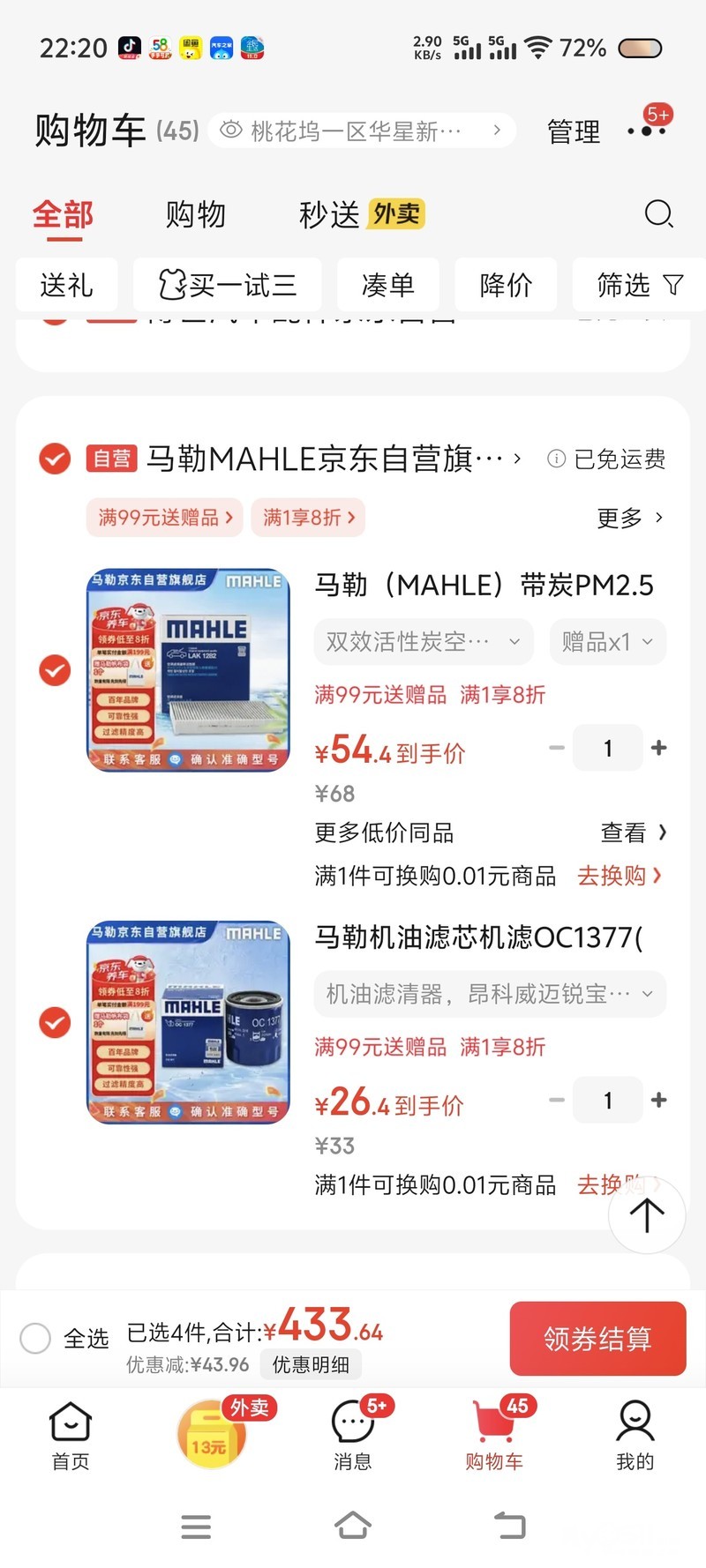
Task: Open the more-options dots menu
Action: pyautogui.click(x=647, y=131)
